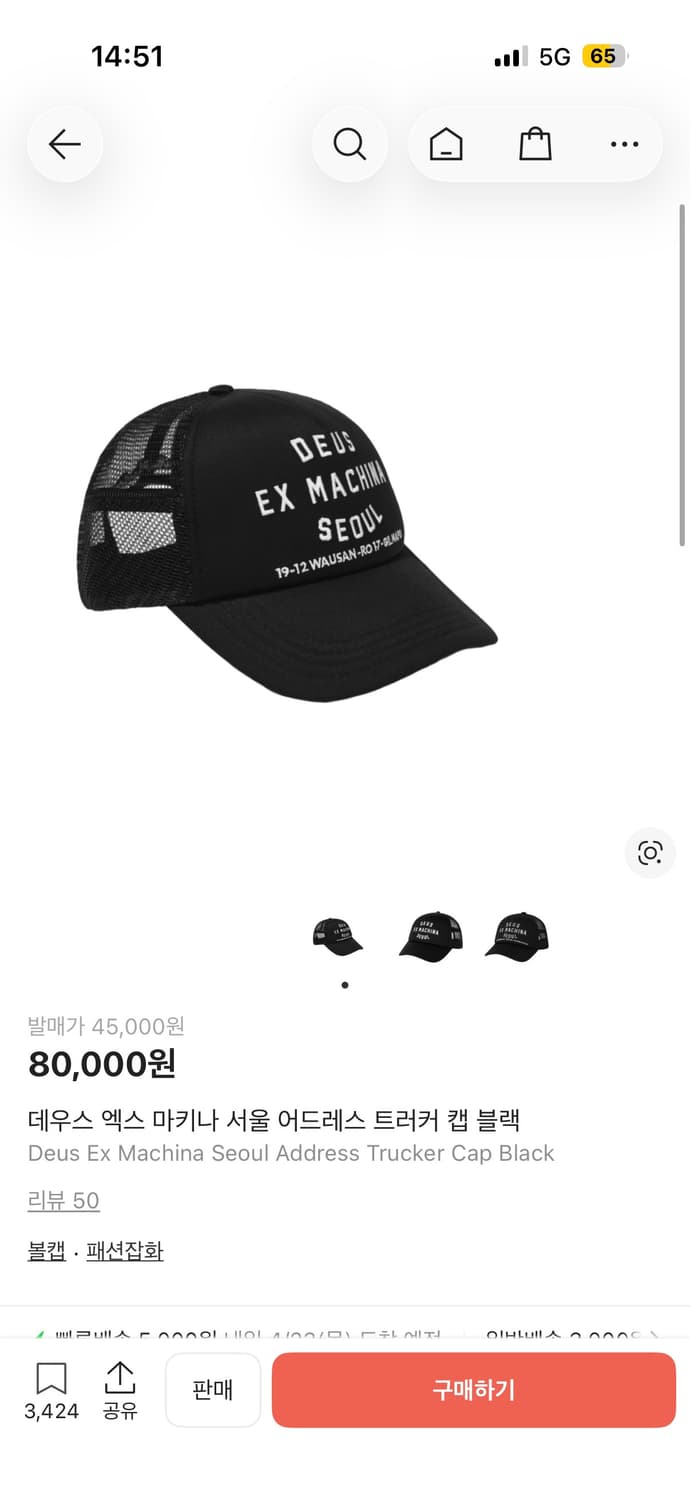Go to the home screen icon
690x1500 pixels.
pos(446,145)
